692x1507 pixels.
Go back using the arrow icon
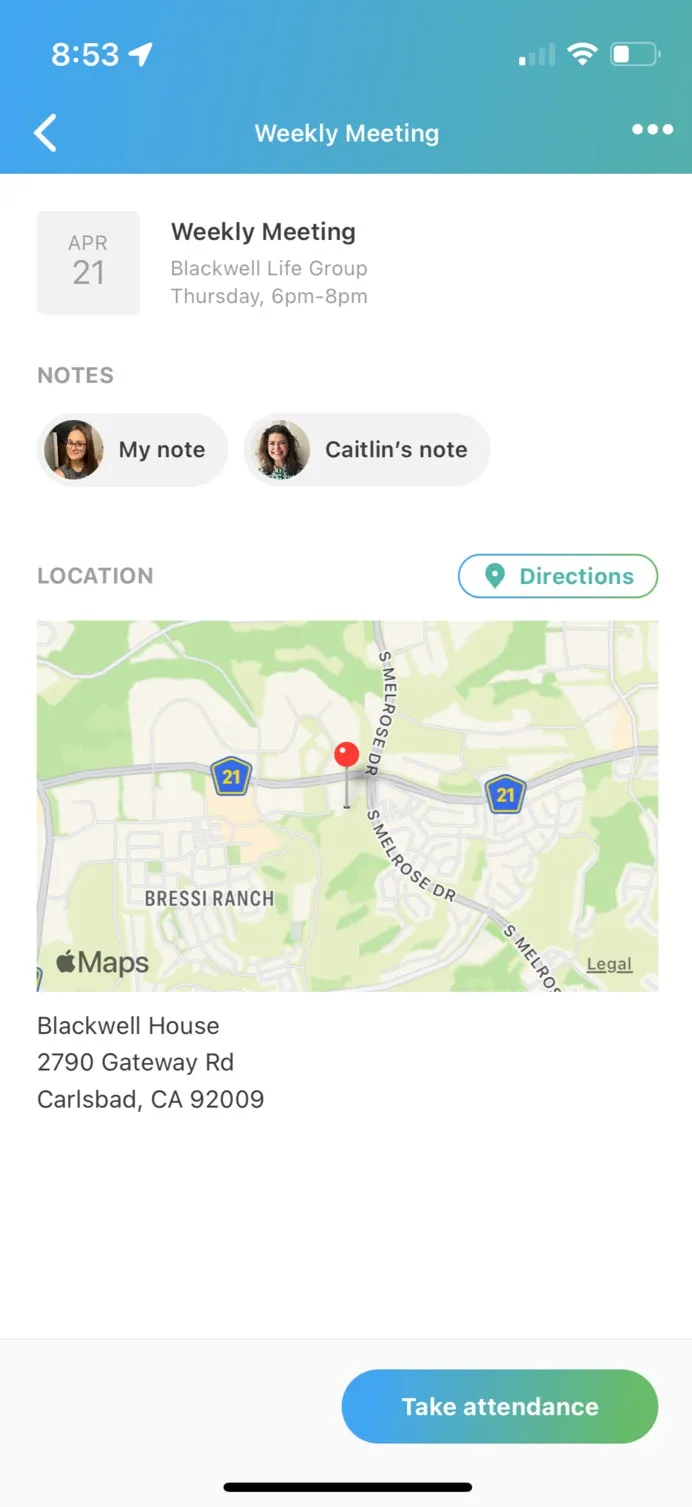pyautogui.click(x=46, y=133)
